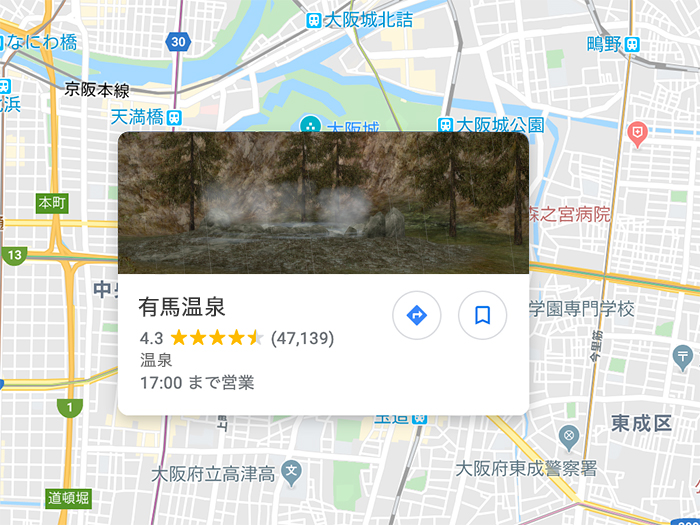700x525 pixels.
Task: Select 天満橋 station on the map
Action: [x=175, y=117]
